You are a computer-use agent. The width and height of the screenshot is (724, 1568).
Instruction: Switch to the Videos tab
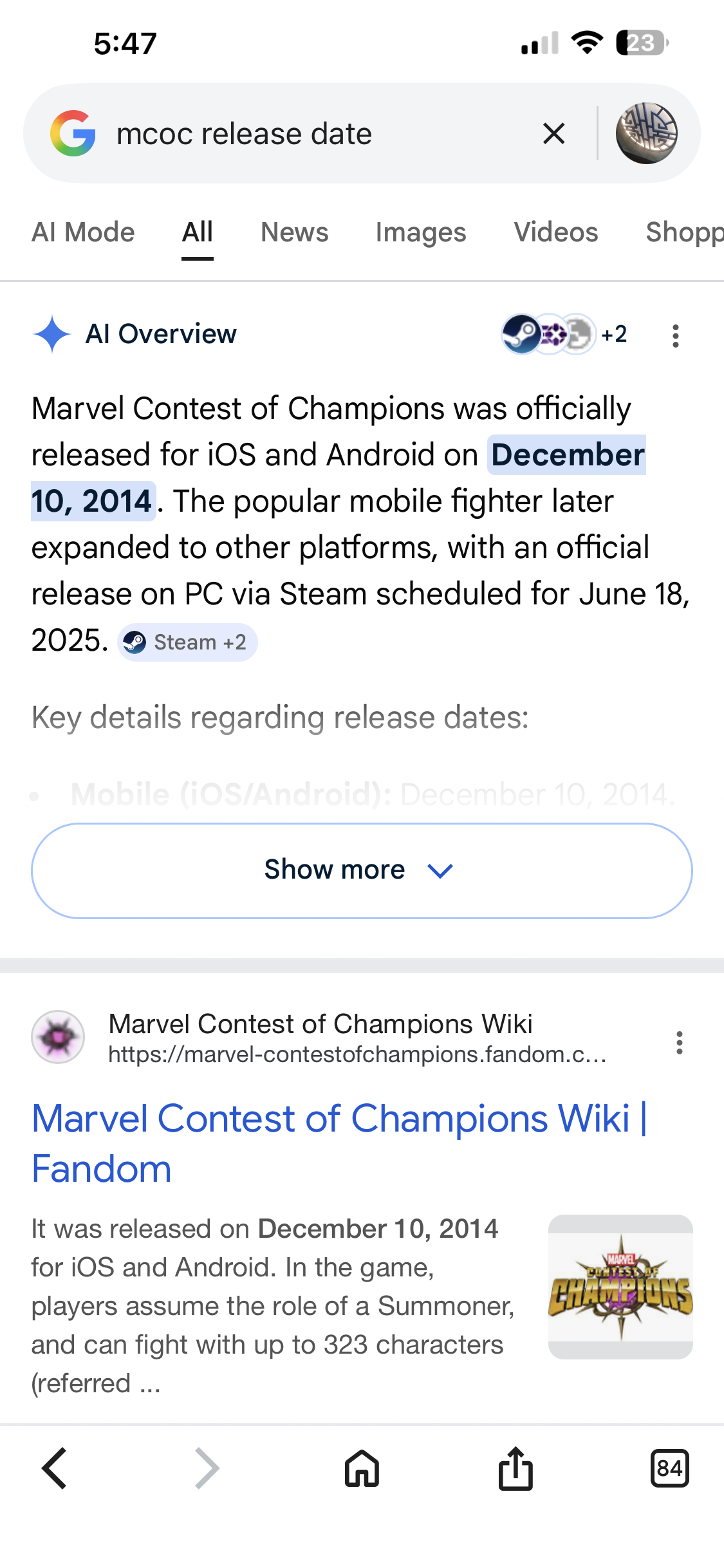pos(555,232)
